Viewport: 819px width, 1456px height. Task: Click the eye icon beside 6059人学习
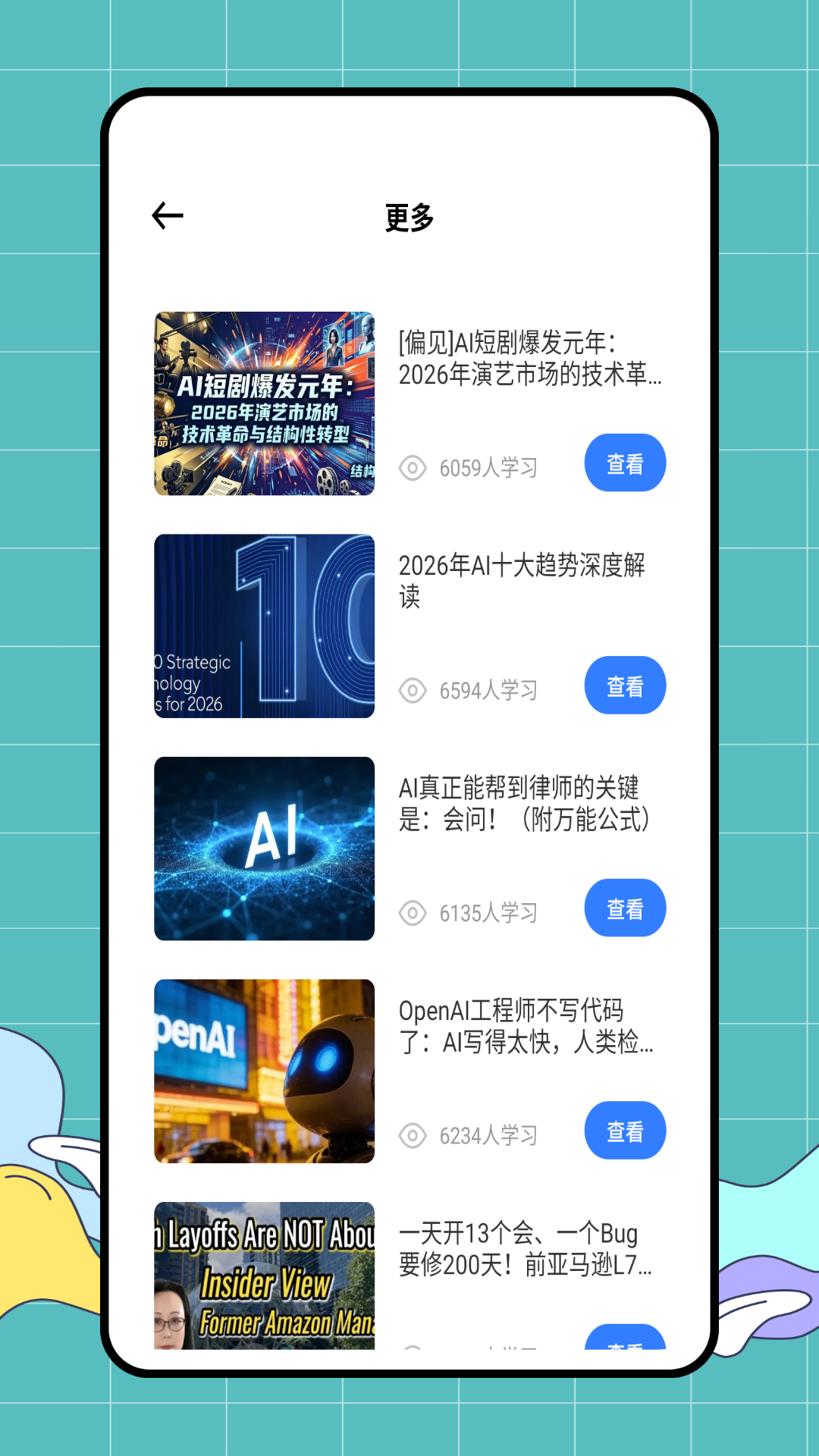click(x=412, y=469)
